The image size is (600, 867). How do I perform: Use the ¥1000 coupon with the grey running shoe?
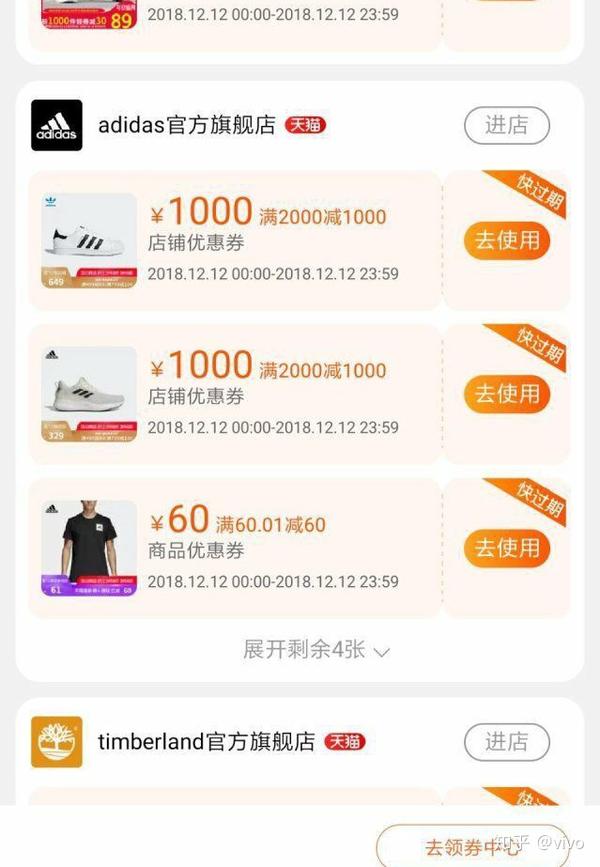click(506, 394)
